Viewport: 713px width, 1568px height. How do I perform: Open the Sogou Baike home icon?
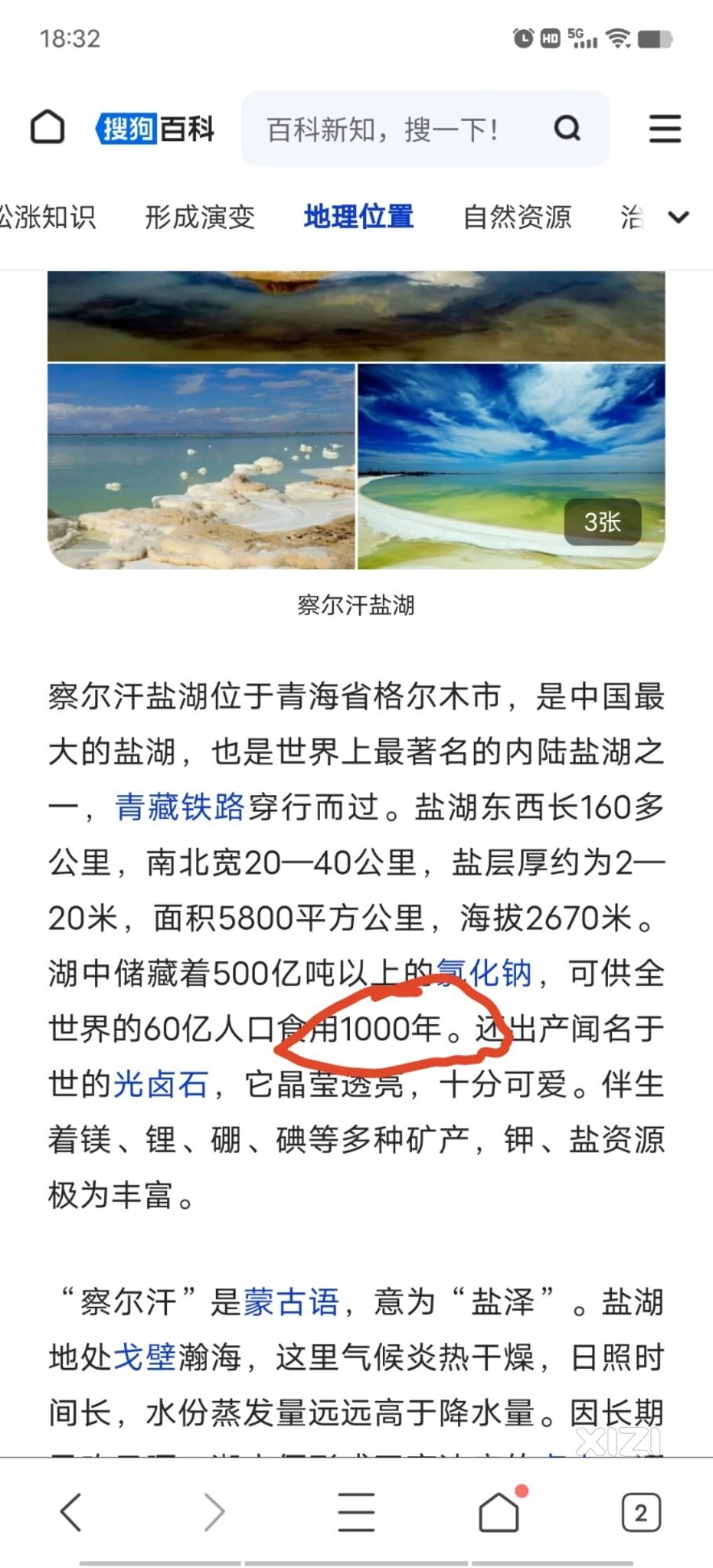[47, 128]
